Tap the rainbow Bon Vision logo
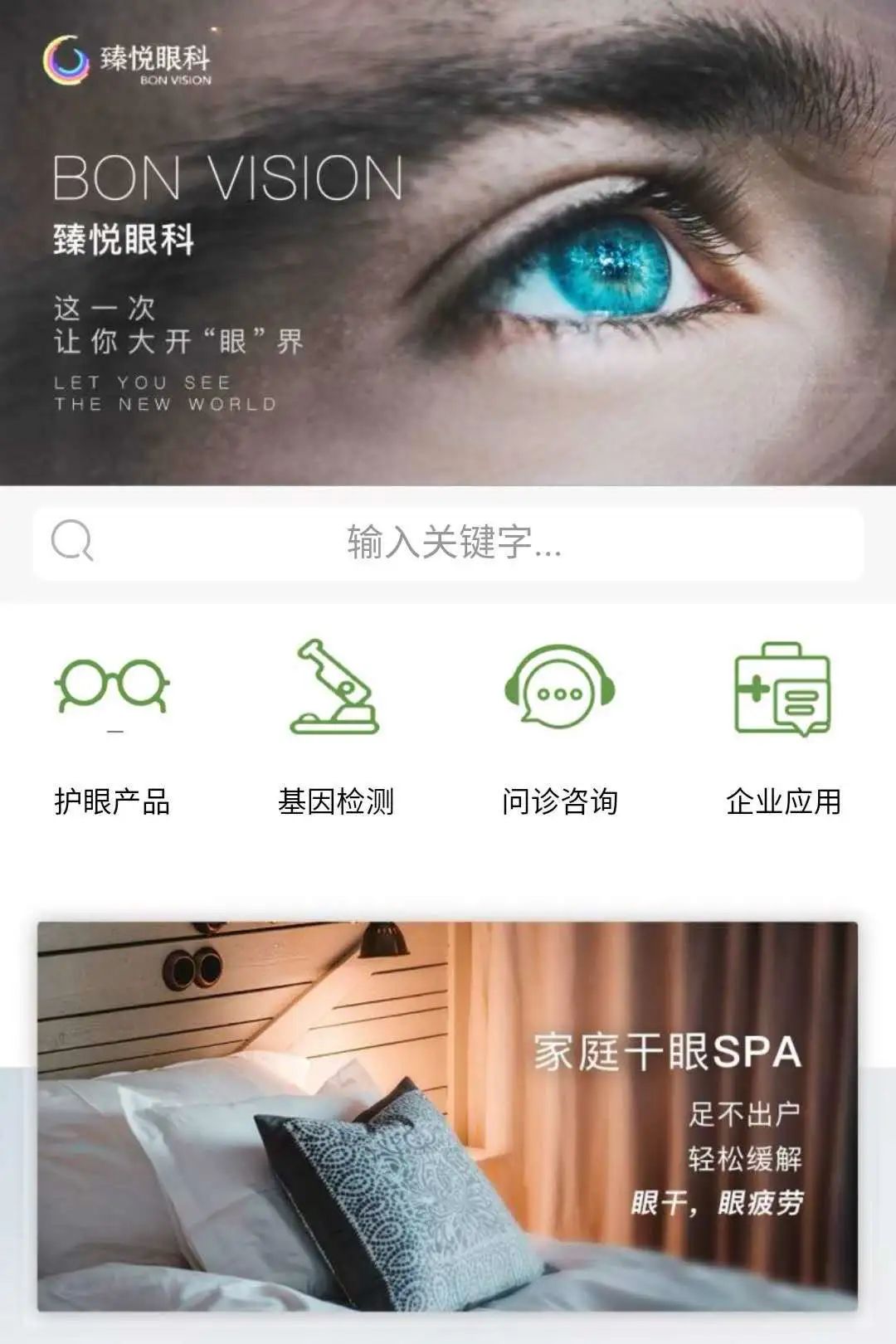Screen dimensions: 896x1344 [66, 58]
